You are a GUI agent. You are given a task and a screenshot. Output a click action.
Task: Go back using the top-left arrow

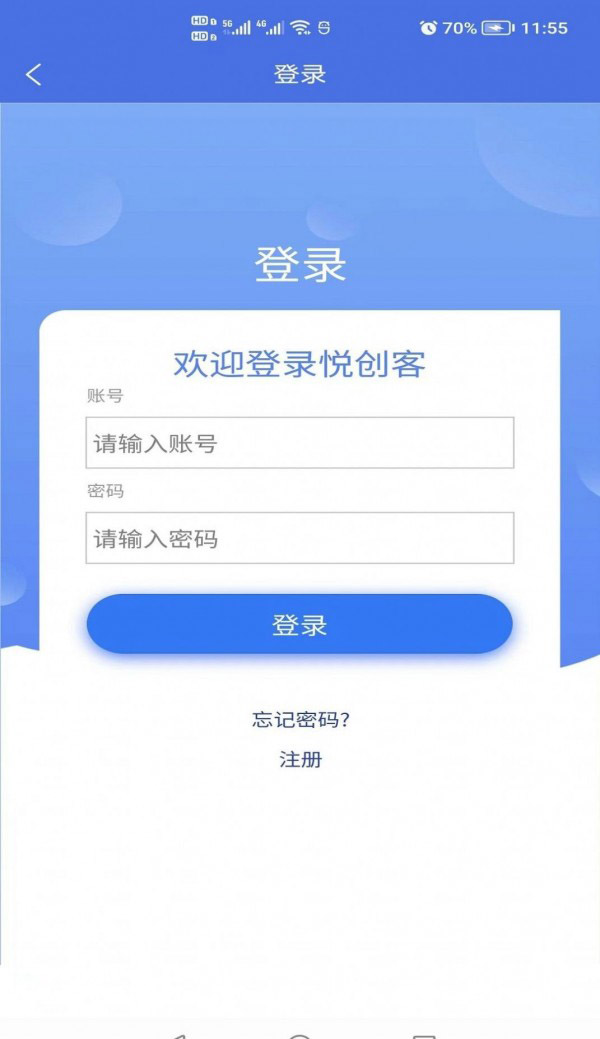34,74
